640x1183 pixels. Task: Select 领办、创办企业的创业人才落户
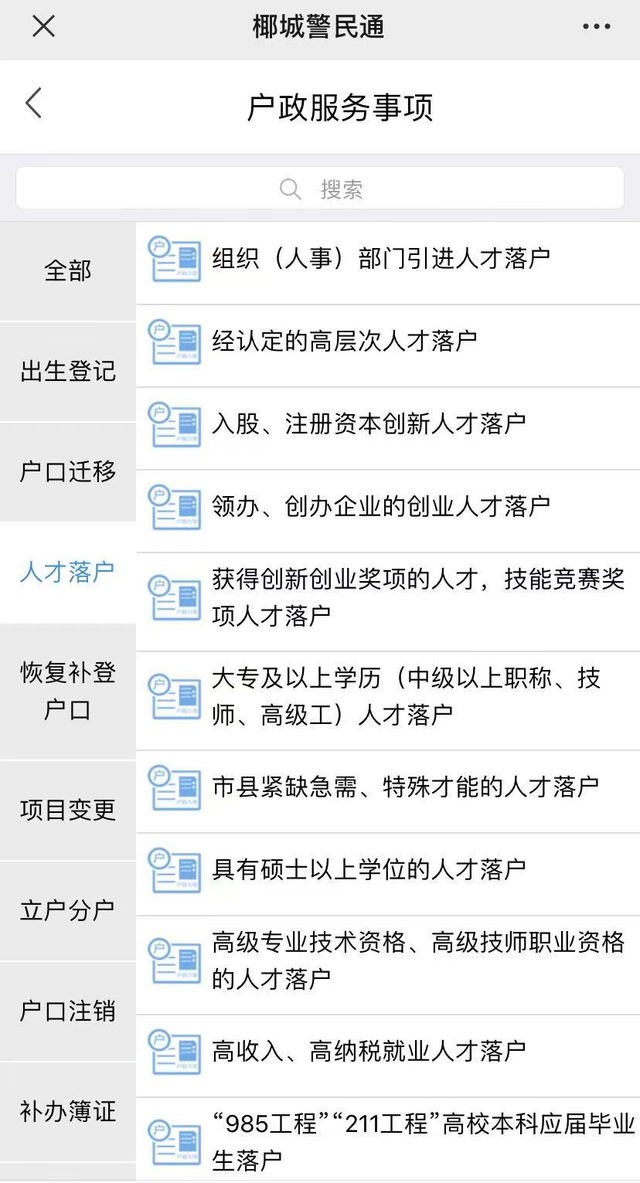pos(388,512)
